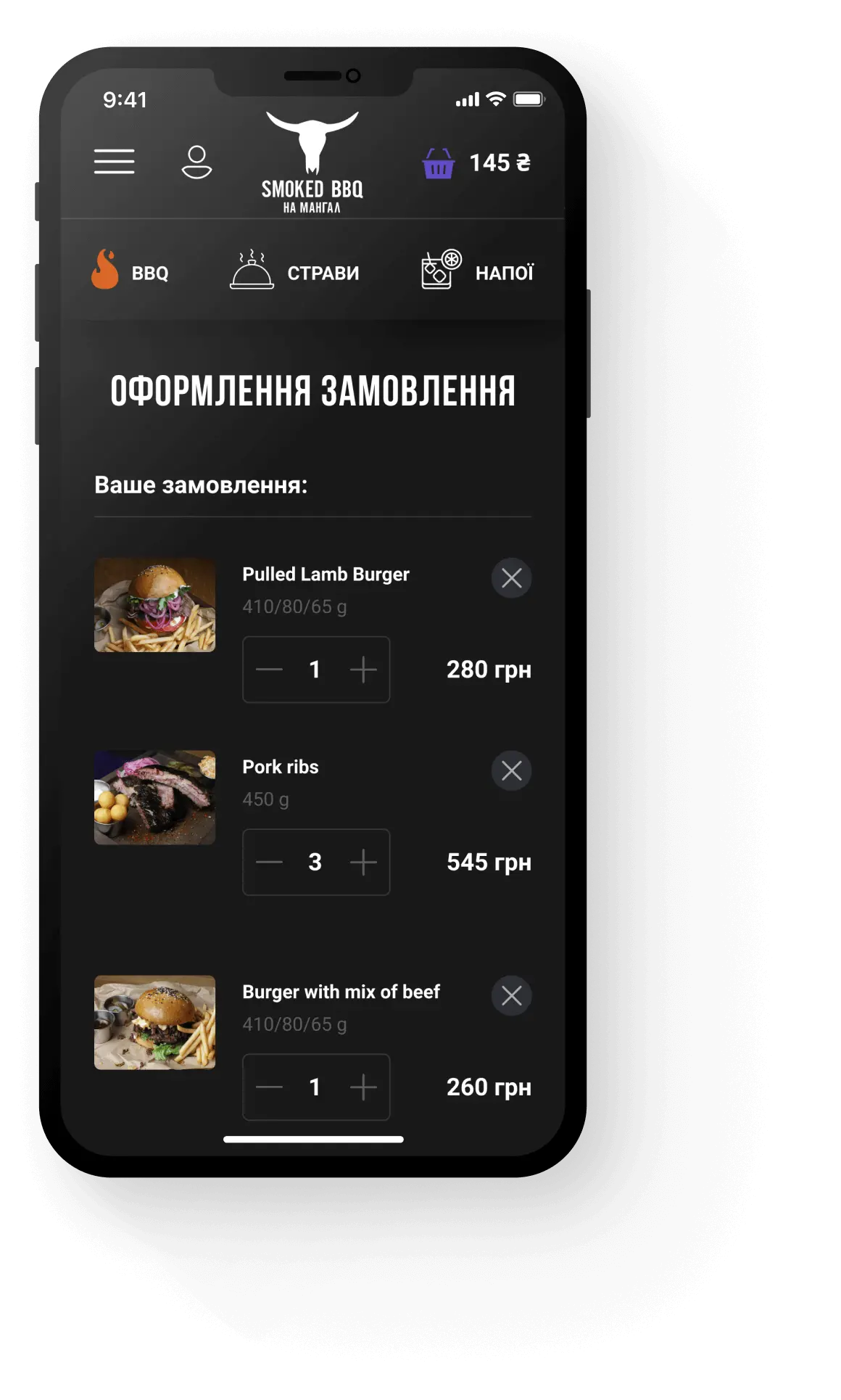The image size is (841, 1400).
Task: Select the flame icon for BBQ
Action: [104, 270]
